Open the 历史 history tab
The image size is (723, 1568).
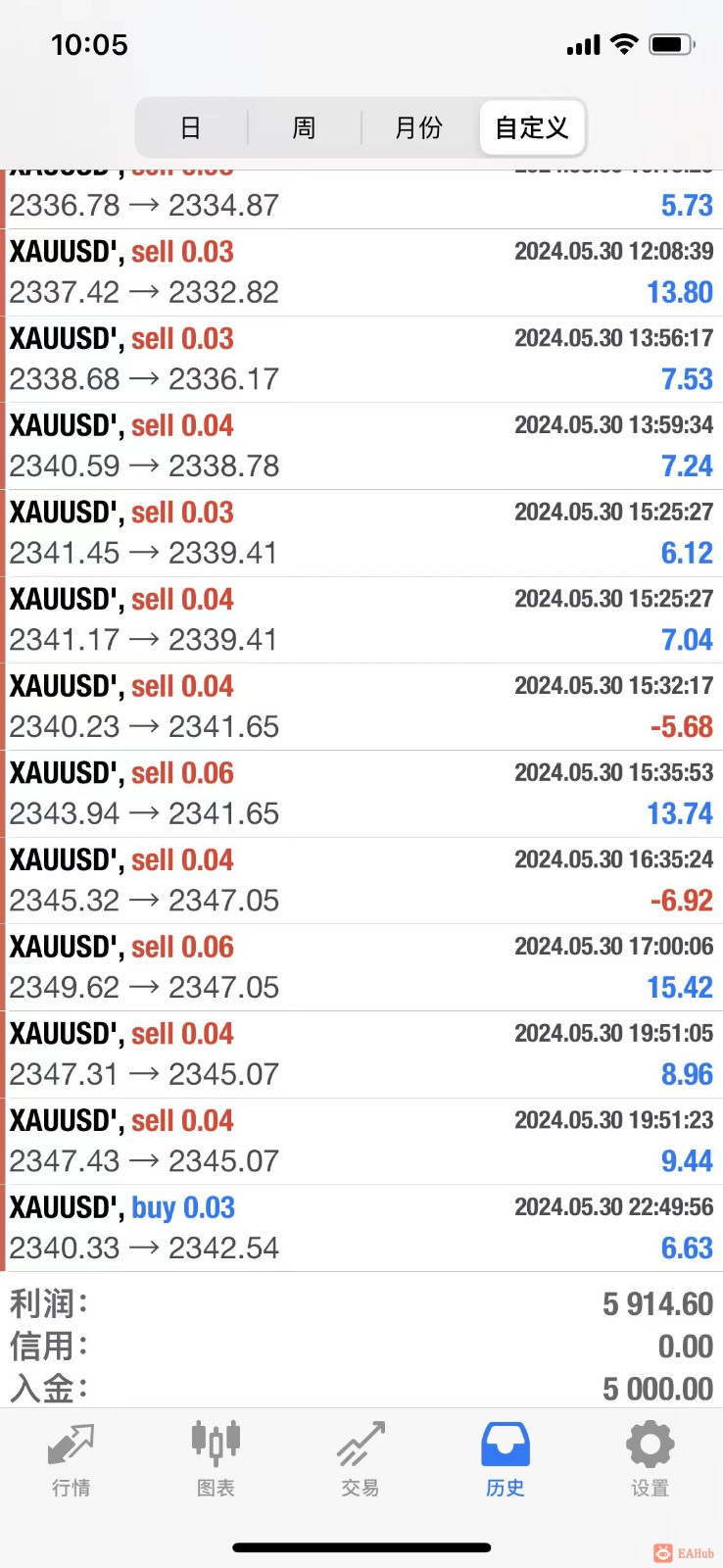point(505,1459)
